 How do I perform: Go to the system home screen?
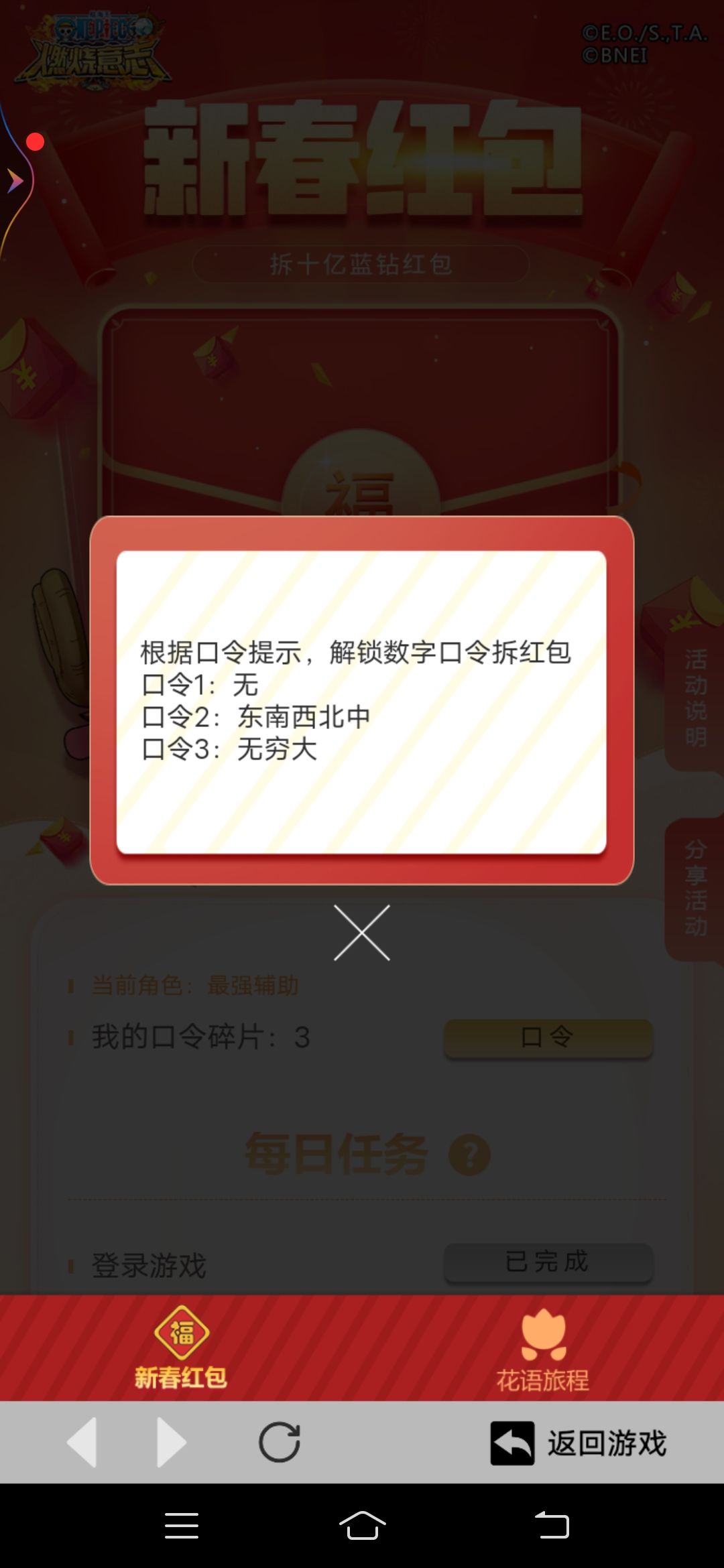362,1526
